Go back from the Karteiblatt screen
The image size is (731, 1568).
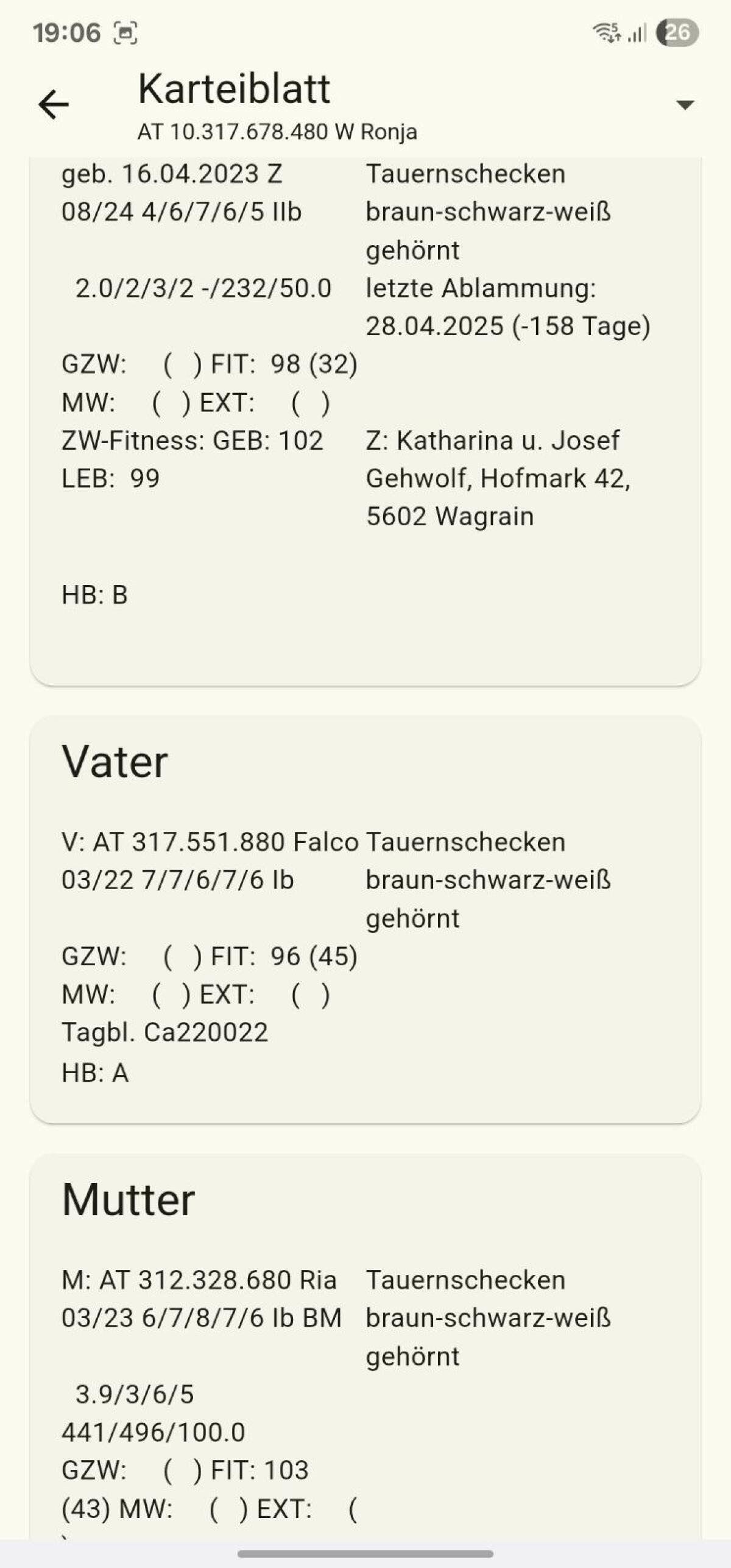tap(54, 105)
